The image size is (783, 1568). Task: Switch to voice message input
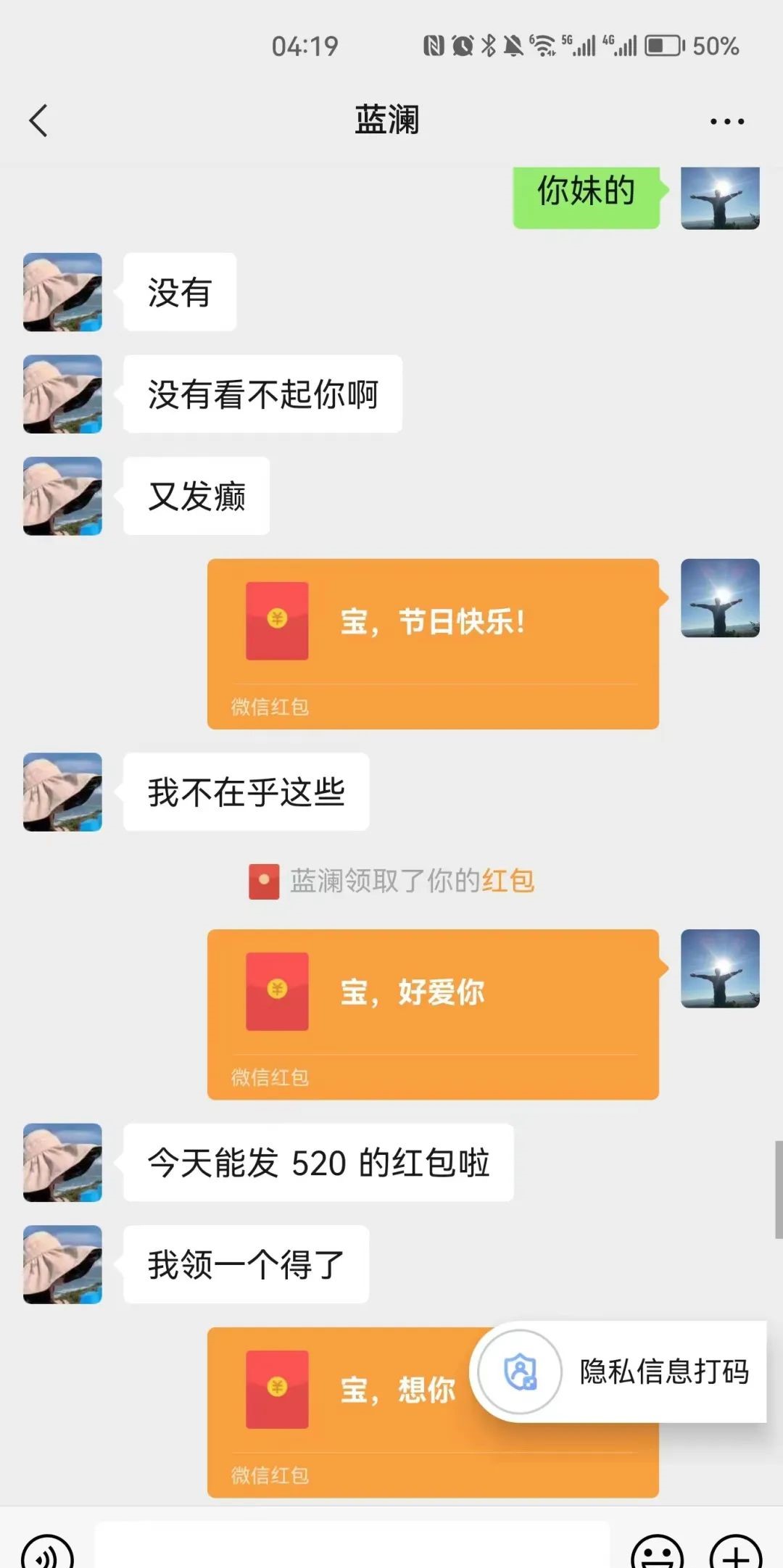click(47, 1554)
